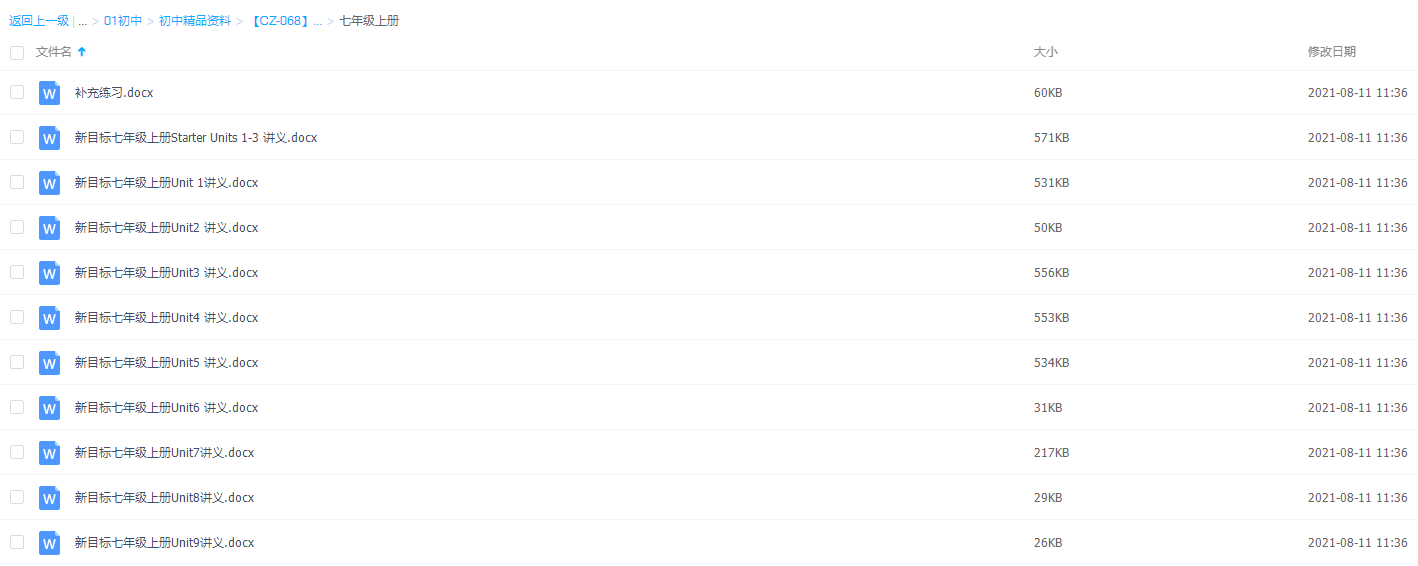Open the 初中精品资料 breadcrumb folder
This screenshot has width=1418, height=566.
(x=195, y=21)
